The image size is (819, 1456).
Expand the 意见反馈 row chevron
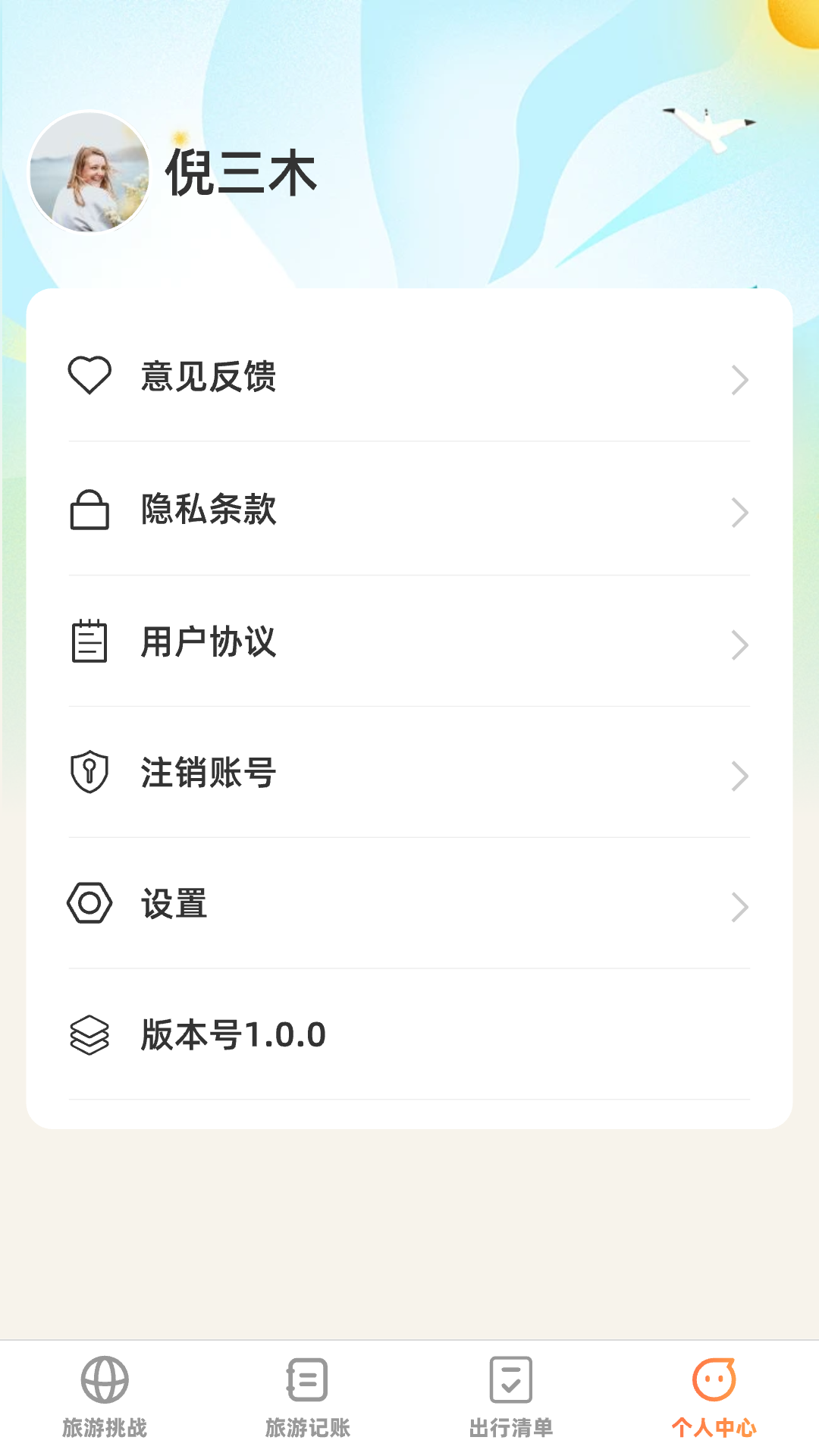[x=741, y=380]
